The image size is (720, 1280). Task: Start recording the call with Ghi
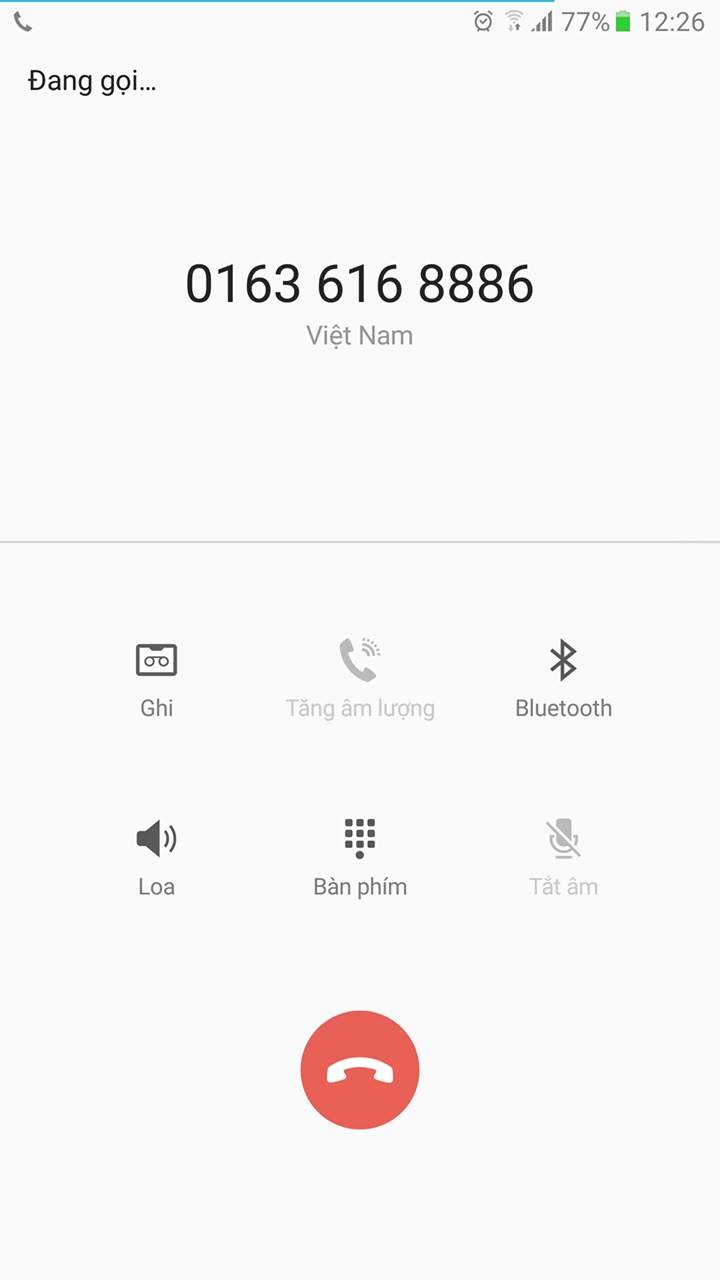pos(157,680)
